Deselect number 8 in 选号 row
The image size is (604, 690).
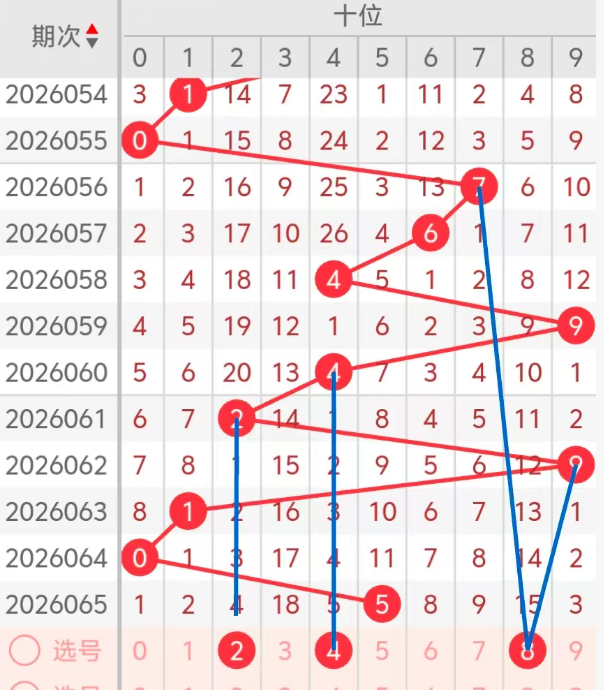click(x=527, y=651)
